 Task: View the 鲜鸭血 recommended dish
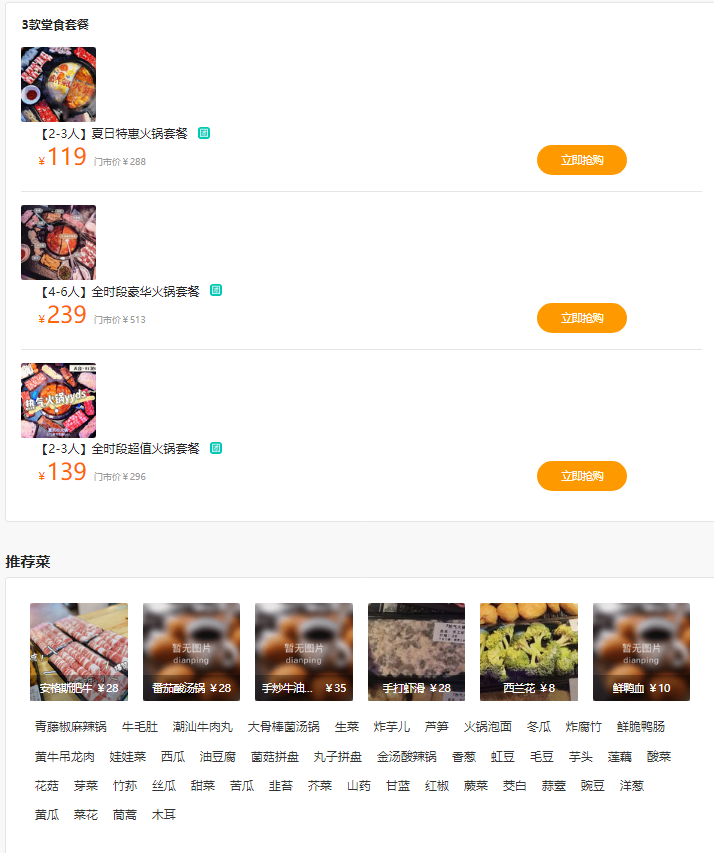pyautogui.click(x=641, y=651)
